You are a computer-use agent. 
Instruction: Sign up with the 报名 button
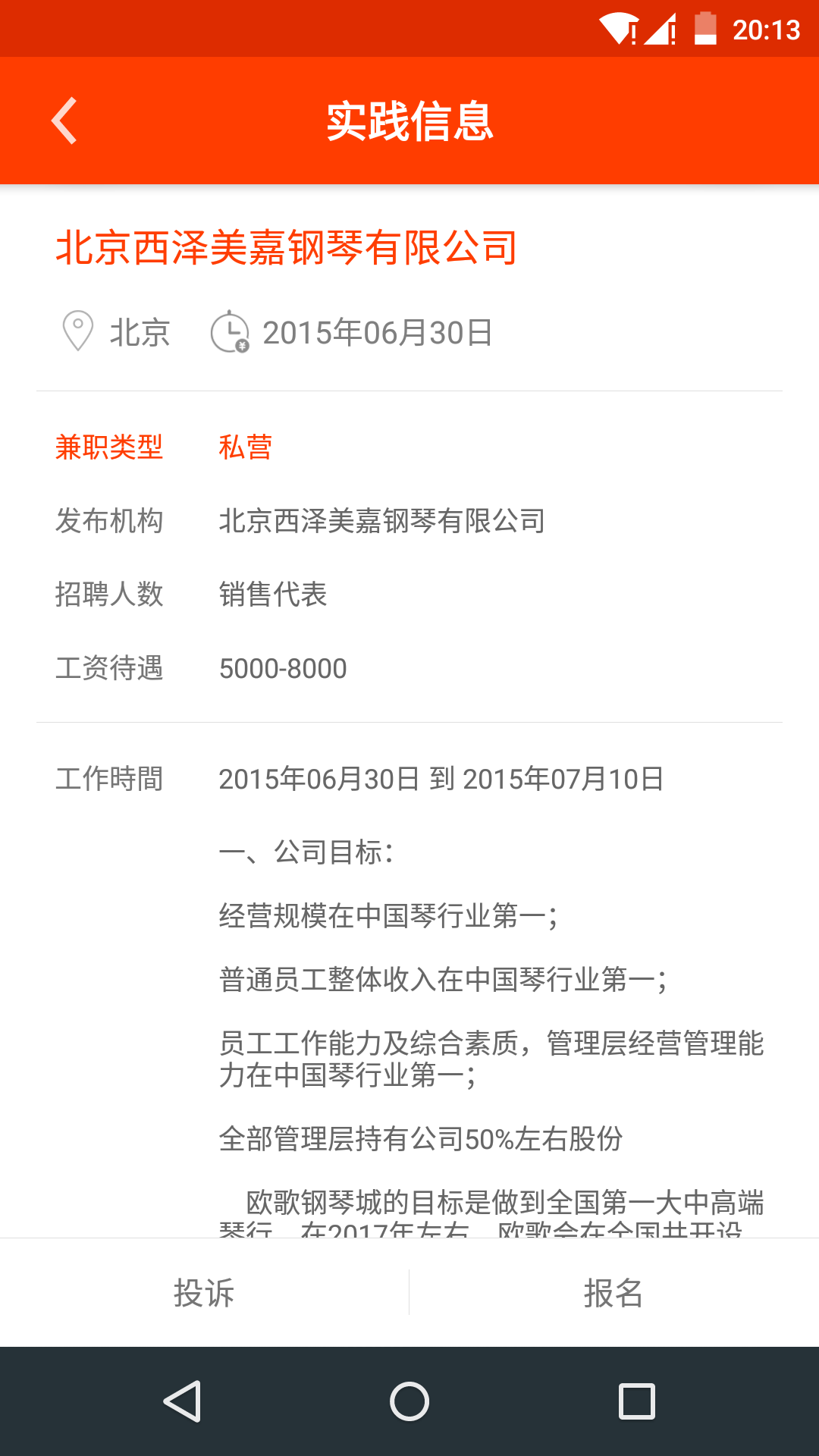point(613,1293)
